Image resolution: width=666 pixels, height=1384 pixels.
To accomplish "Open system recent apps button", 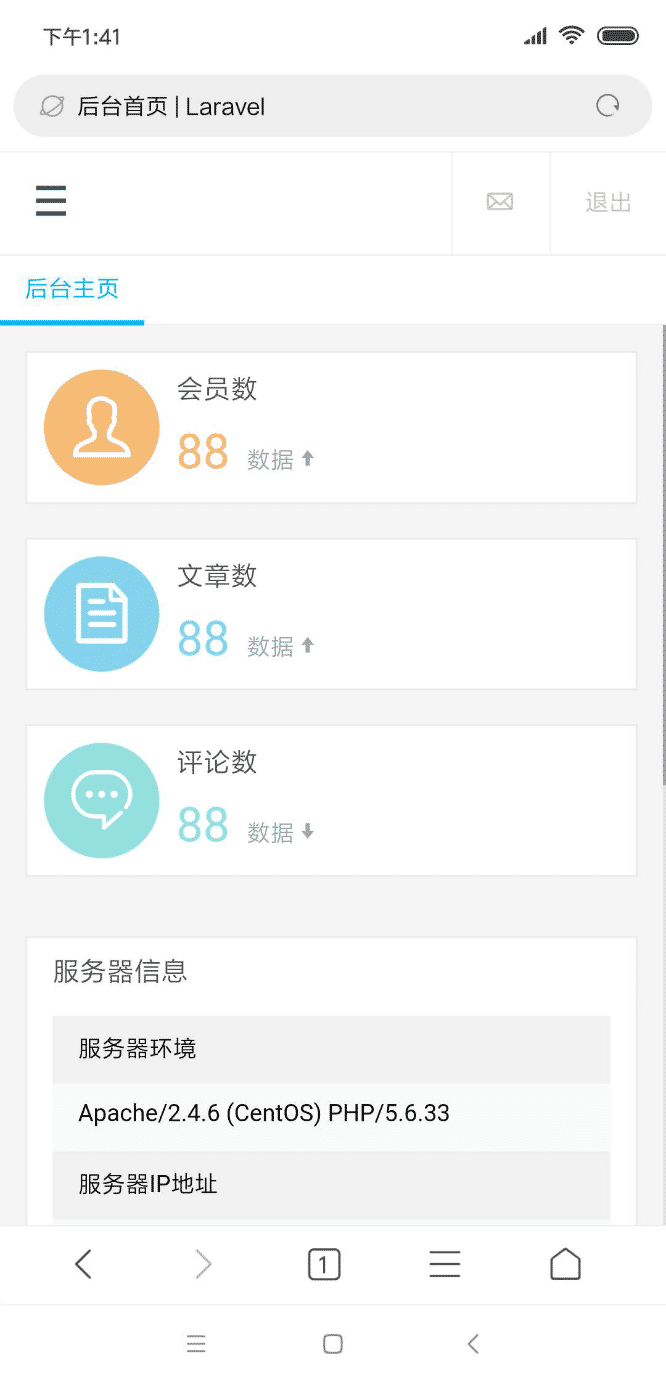I will click(196, 1344).
